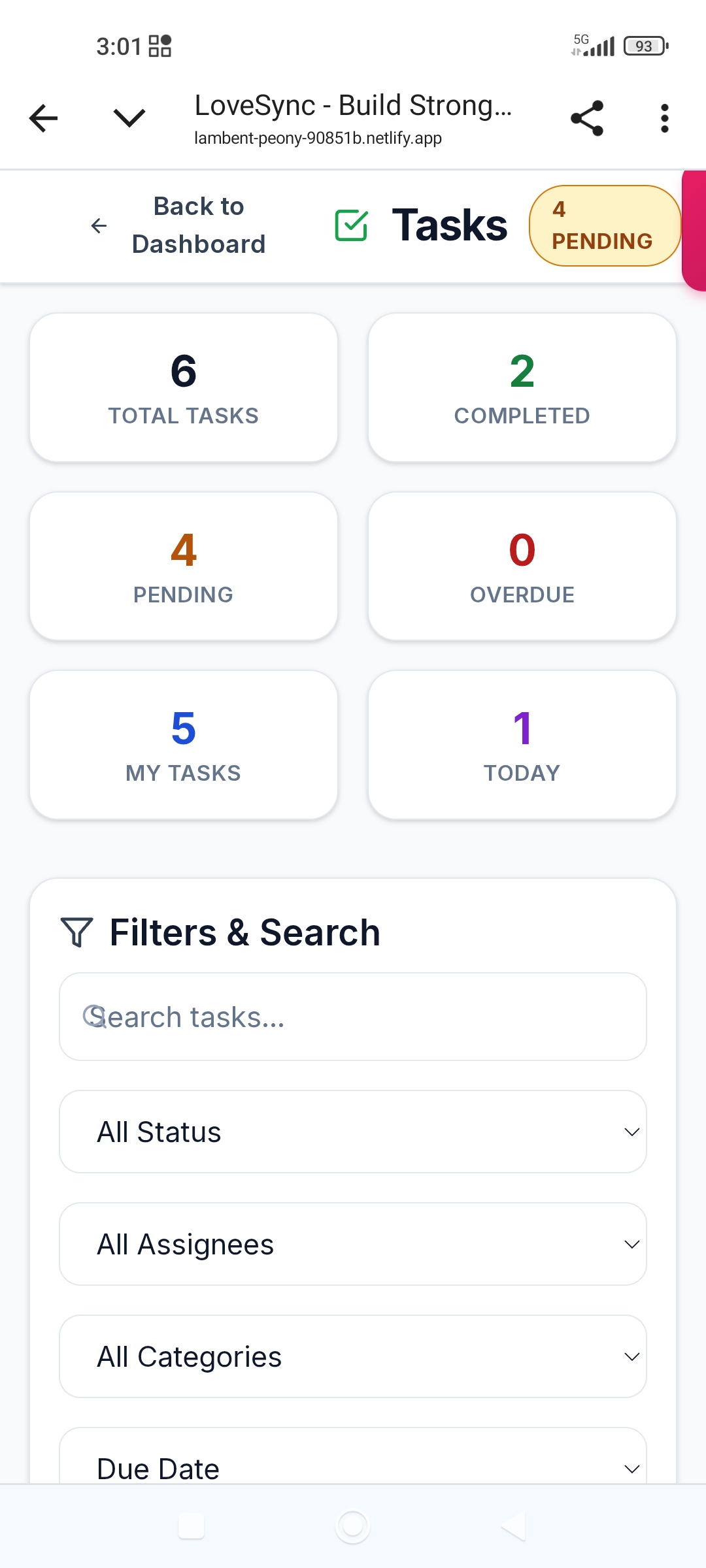Share this LoveSync page
This screenshot has width=706, height=1568.
(x=586, y=118)
